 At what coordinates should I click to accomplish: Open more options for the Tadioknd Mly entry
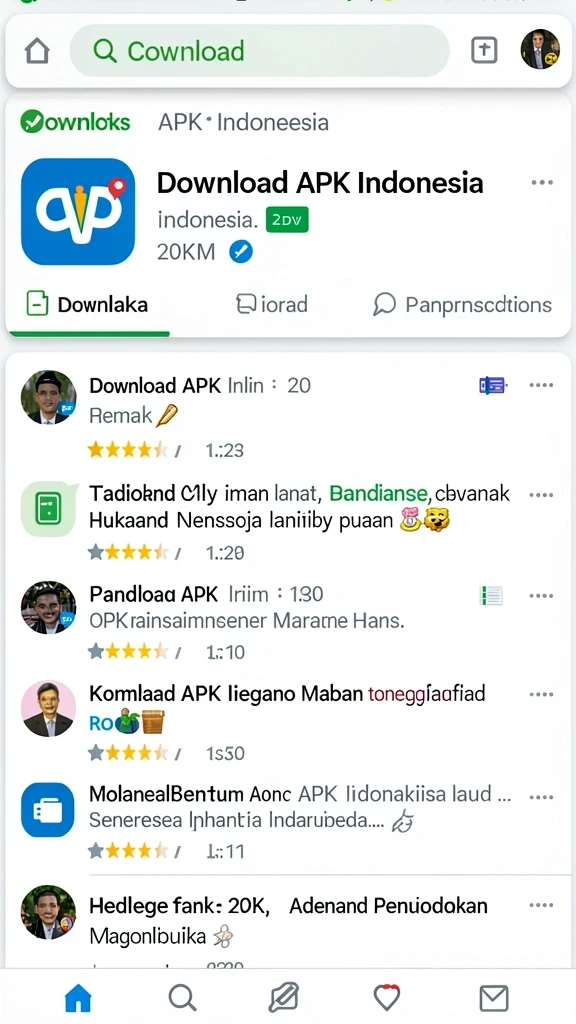(541, 495)
